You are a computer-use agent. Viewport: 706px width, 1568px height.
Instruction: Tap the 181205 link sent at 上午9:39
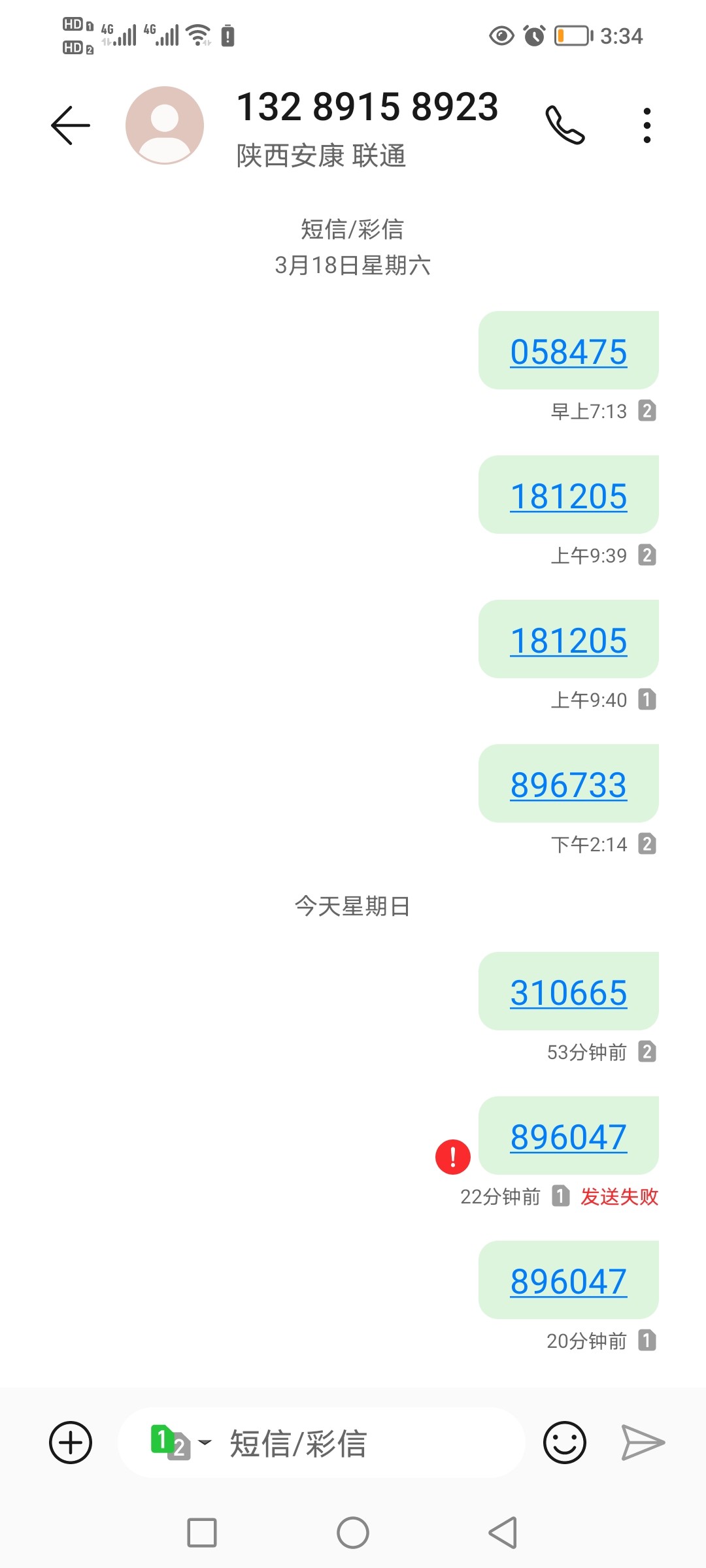point(568,497)
